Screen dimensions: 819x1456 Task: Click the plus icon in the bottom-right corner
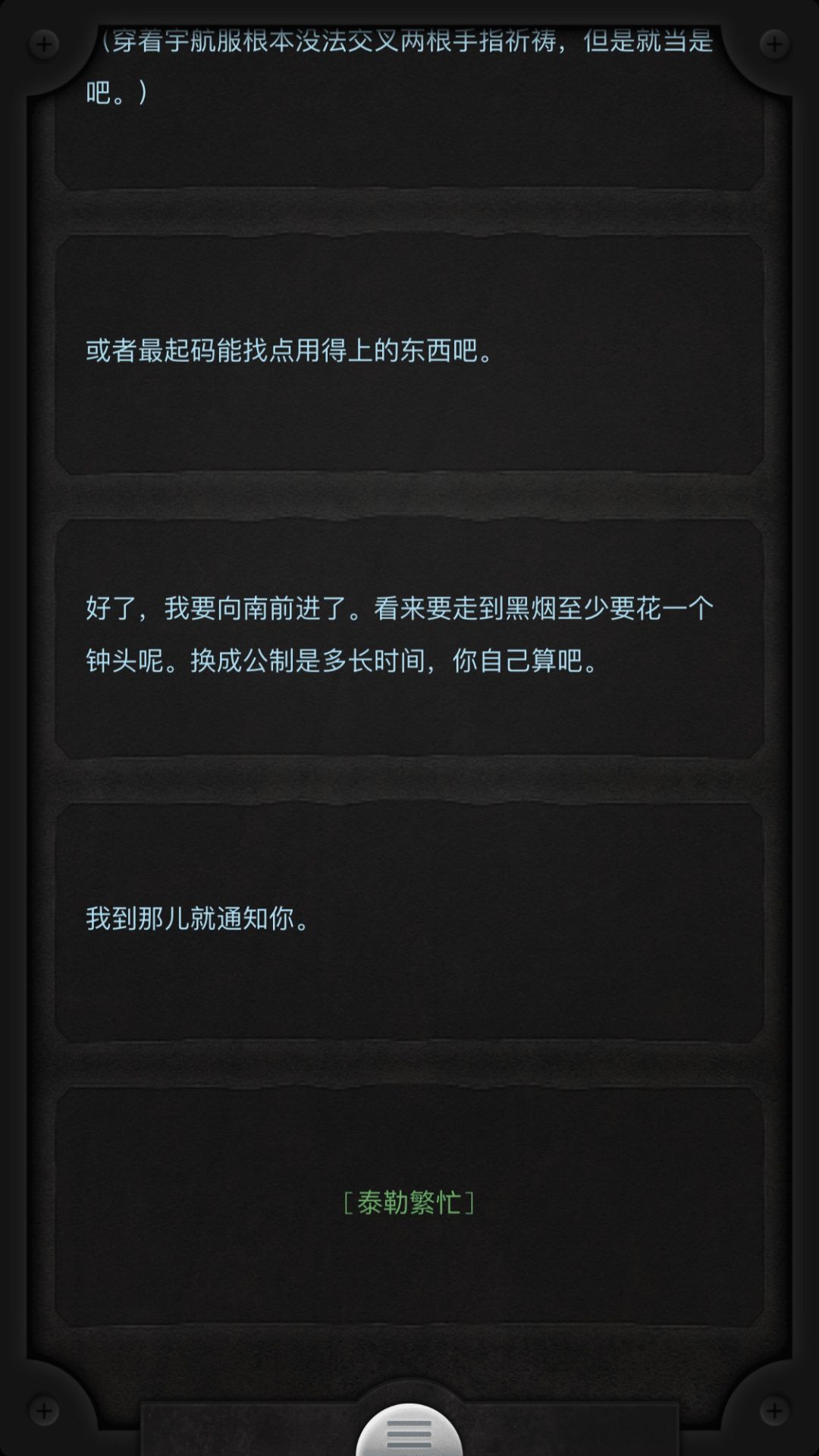(x=776, y=1413)
